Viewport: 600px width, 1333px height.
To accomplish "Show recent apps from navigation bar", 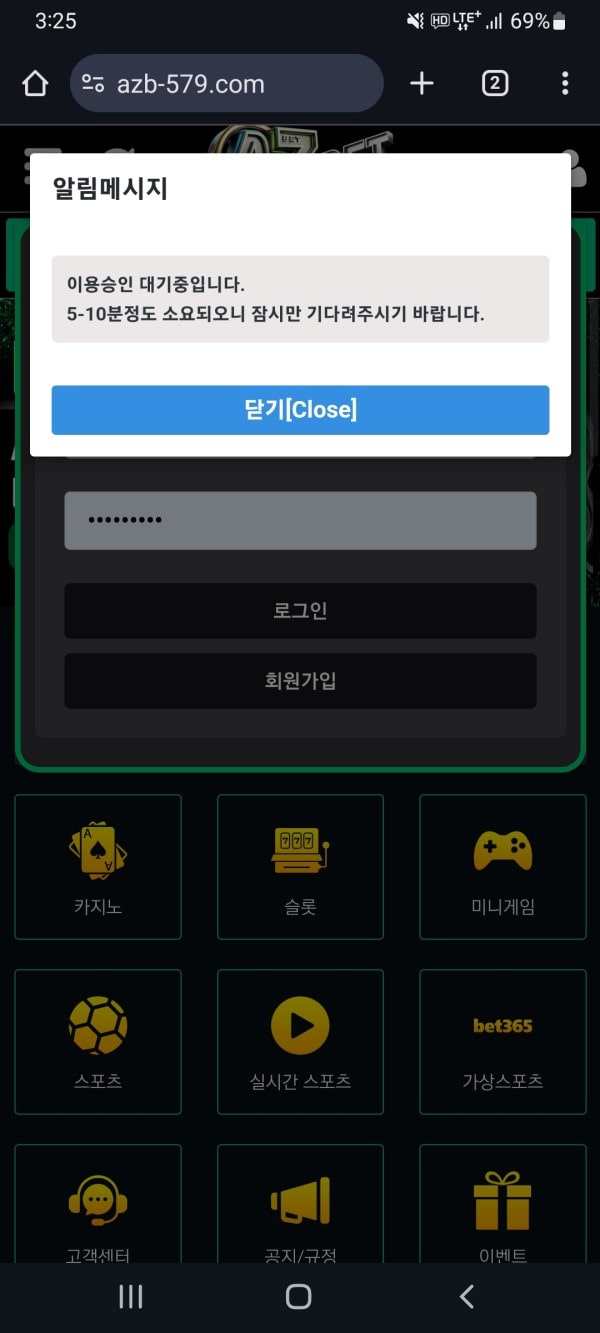I will click(131, 1297).
